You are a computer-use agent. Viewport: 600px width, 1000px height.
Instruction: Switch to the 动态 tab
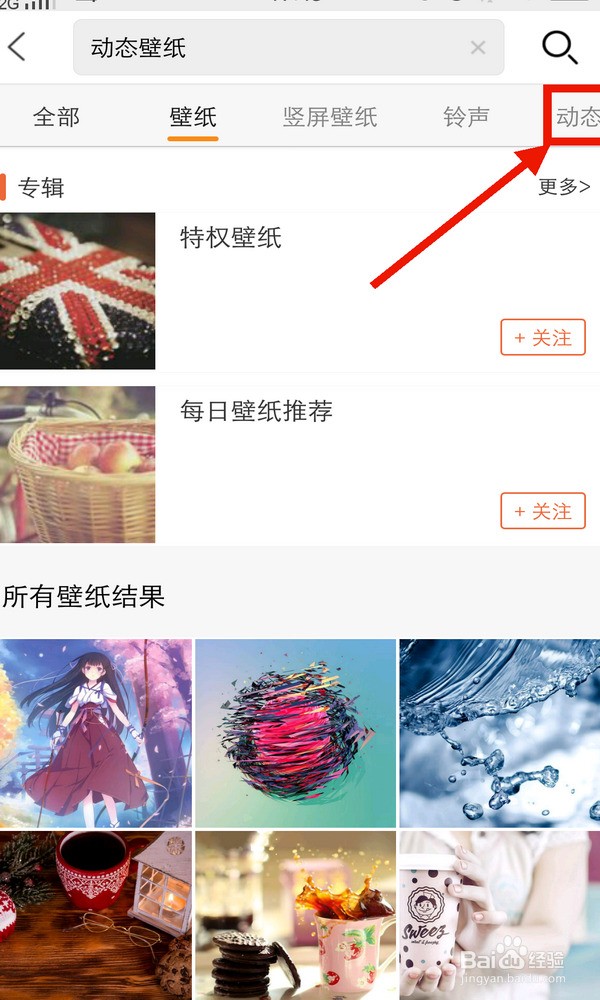577,117
